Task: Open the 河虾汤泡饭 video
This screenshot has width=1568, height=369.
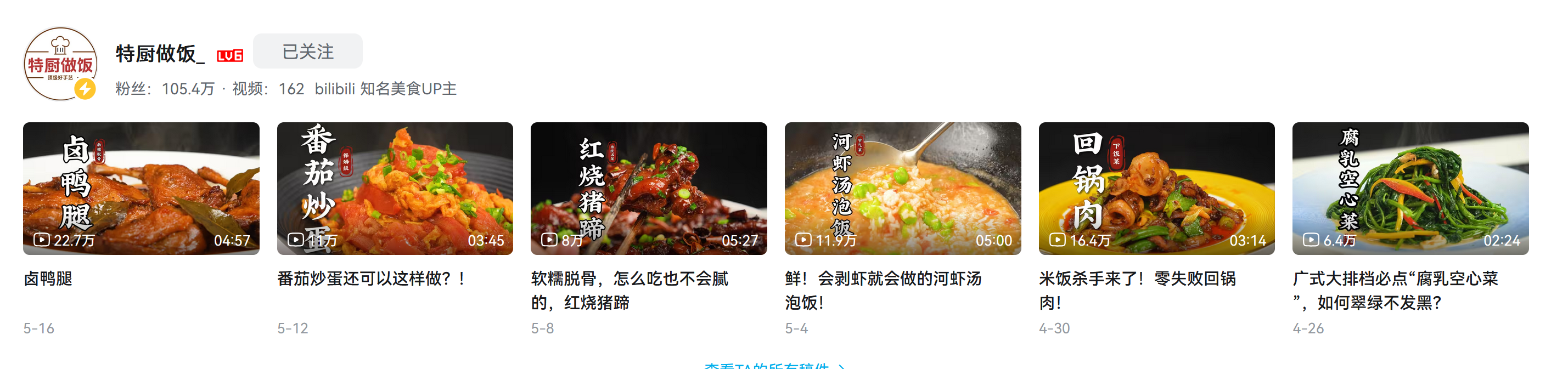Action: point(902,188)
